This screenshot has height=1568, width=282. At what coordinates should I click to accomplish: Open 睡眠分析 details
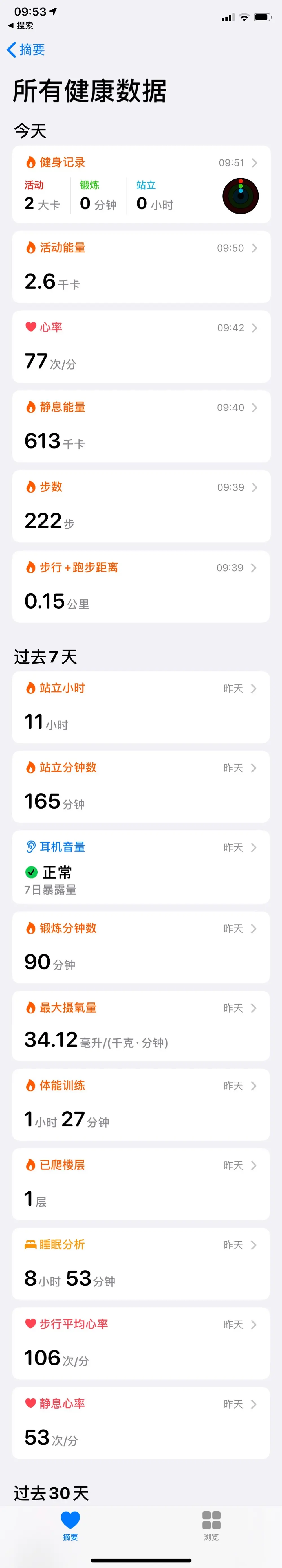(141, 1264)
